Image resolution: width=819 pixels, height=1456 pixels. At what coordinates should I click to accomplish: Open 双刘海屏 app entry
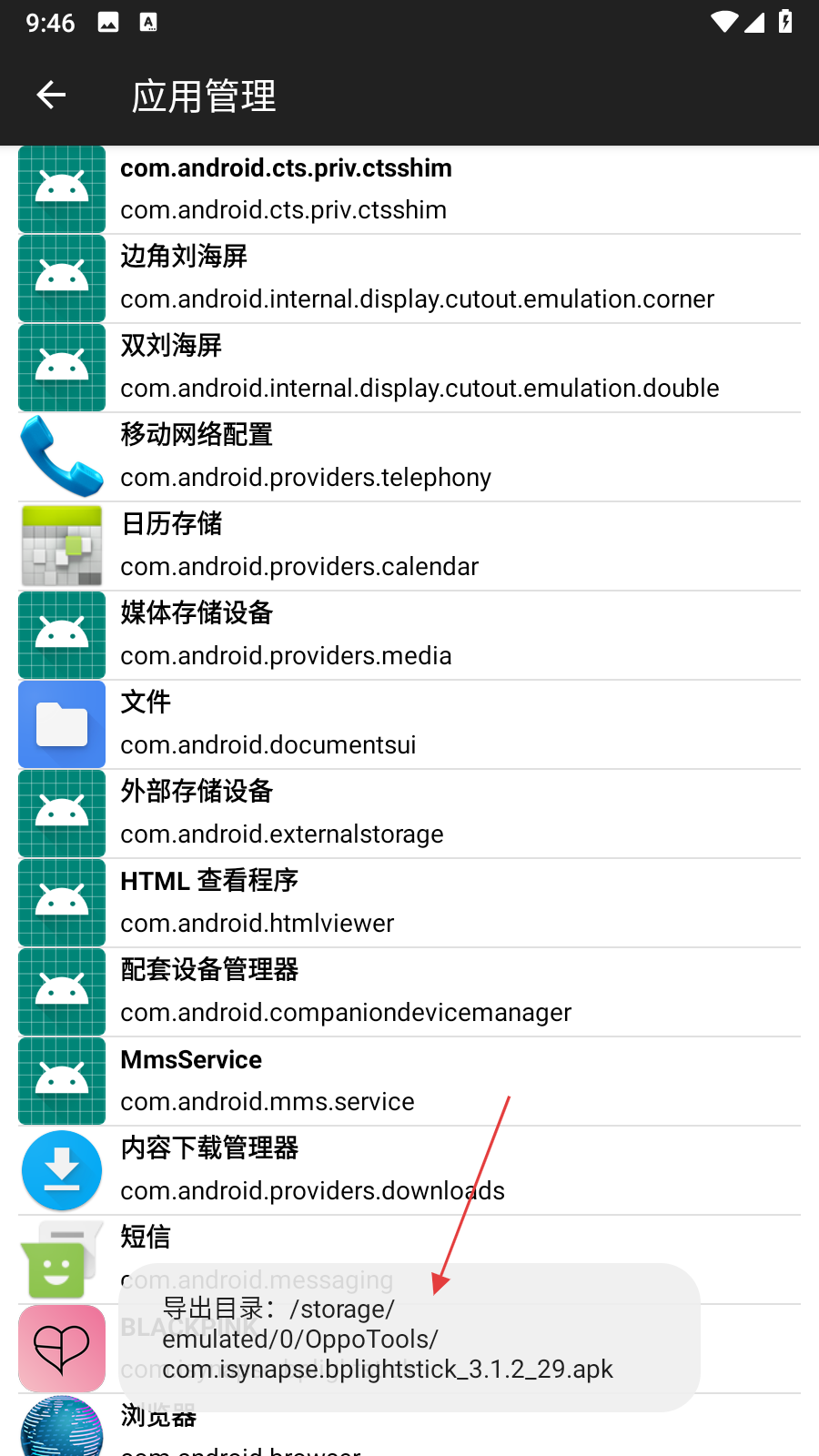(409, 368)
